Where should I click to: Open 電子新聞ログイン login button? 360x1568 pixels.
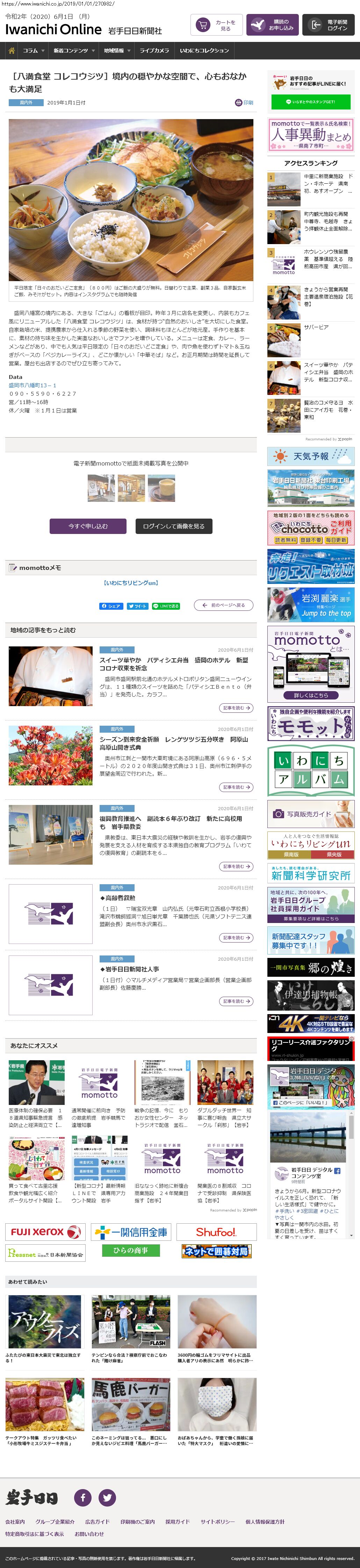point(328,25)
